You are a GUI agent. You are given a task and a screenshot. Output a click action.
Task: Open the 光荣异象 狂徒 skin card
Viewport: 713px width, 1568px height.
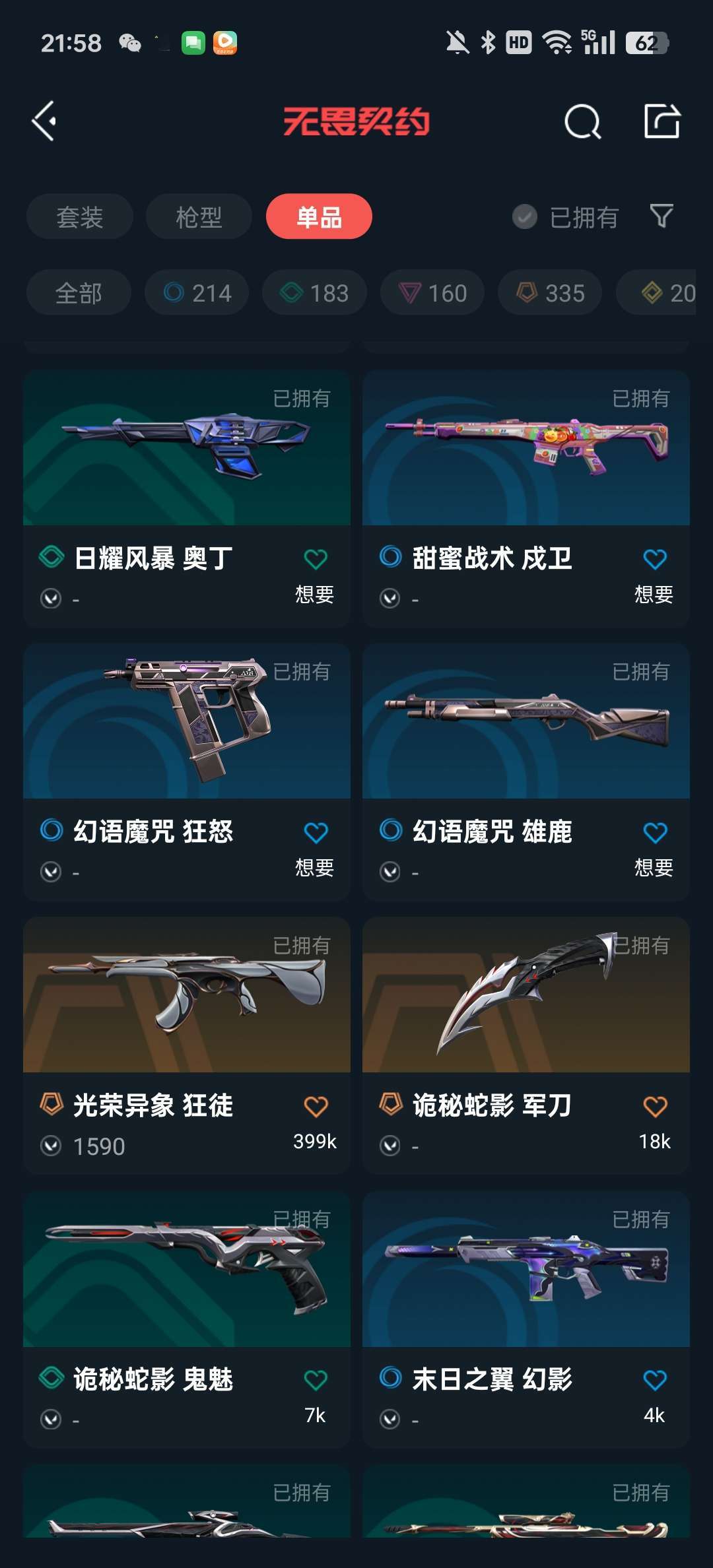[x=187, y=1045]
